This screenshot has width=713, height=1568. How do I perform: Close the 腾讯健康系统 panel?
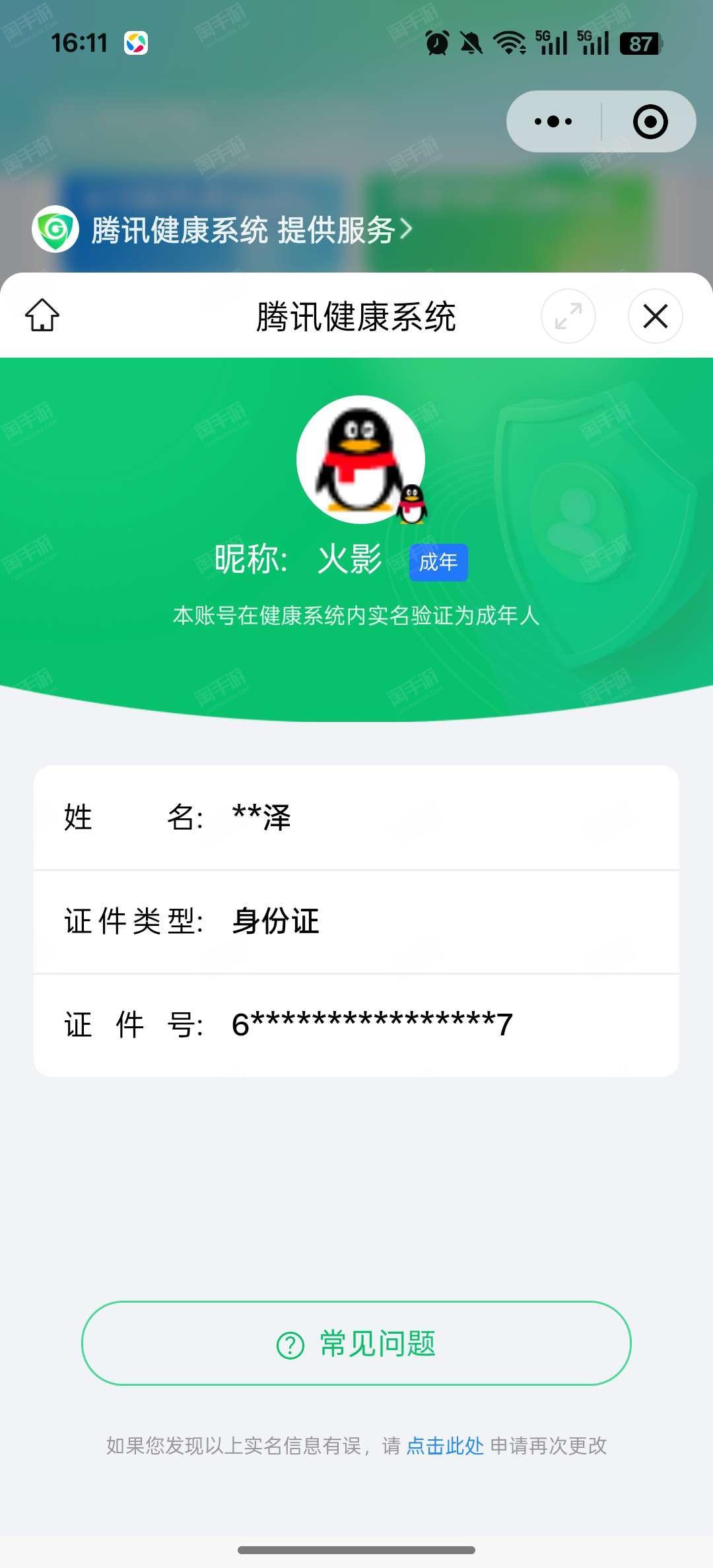tap(656, 316)
